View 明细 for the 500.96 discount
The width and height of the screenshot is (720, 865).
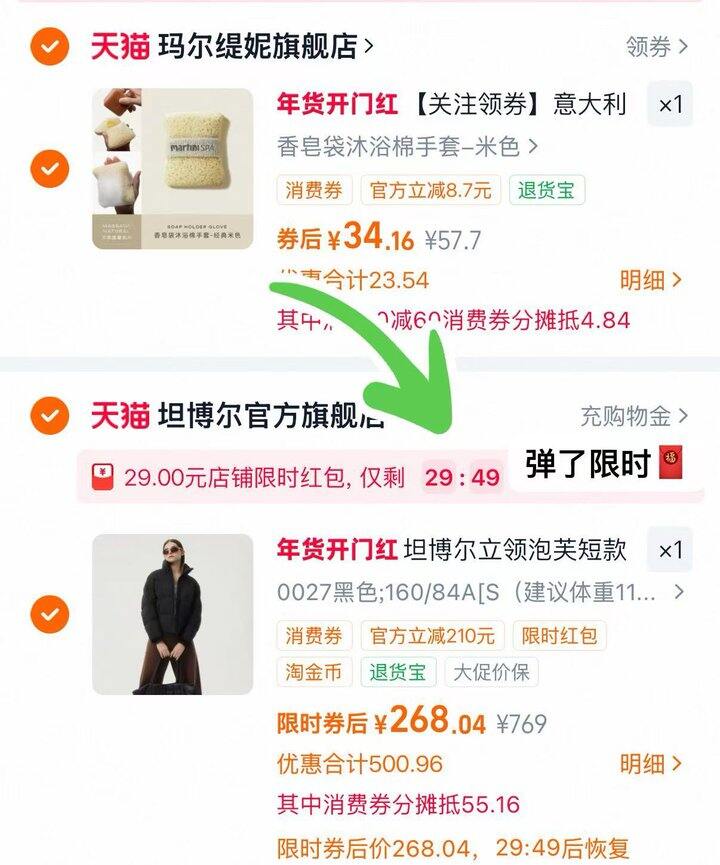[651, 764]
